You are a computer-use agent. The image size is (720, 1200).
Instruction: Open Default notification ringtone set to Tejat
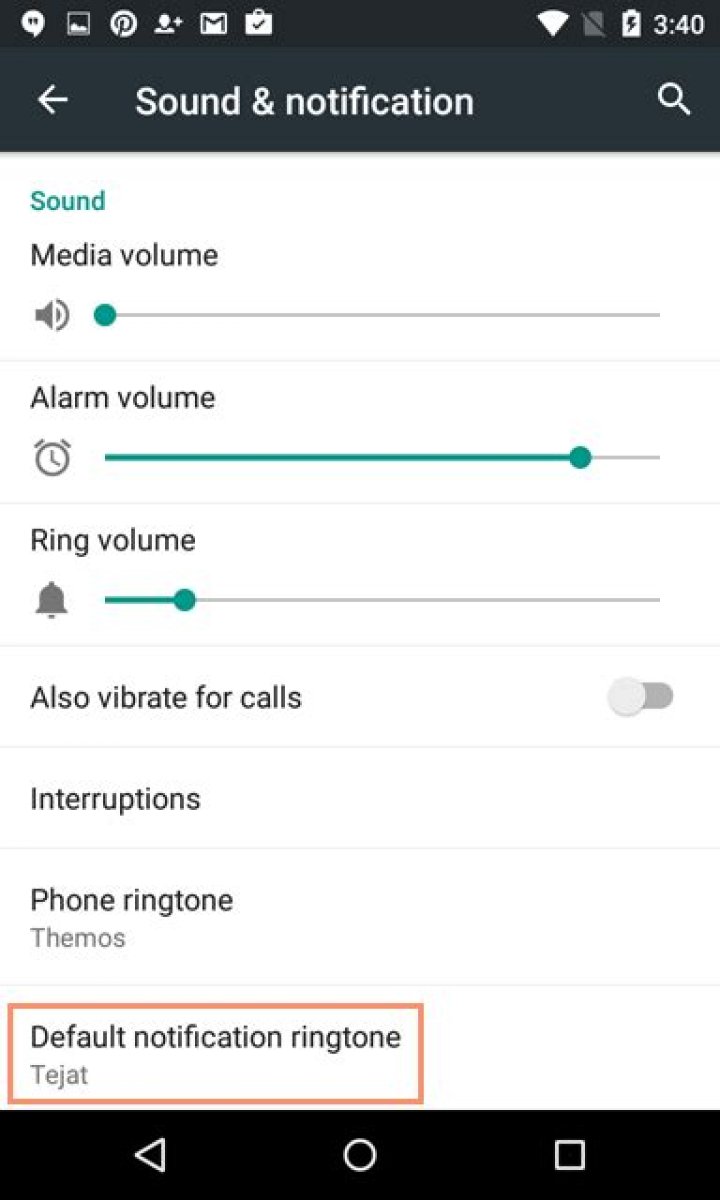coord(215,1052)
